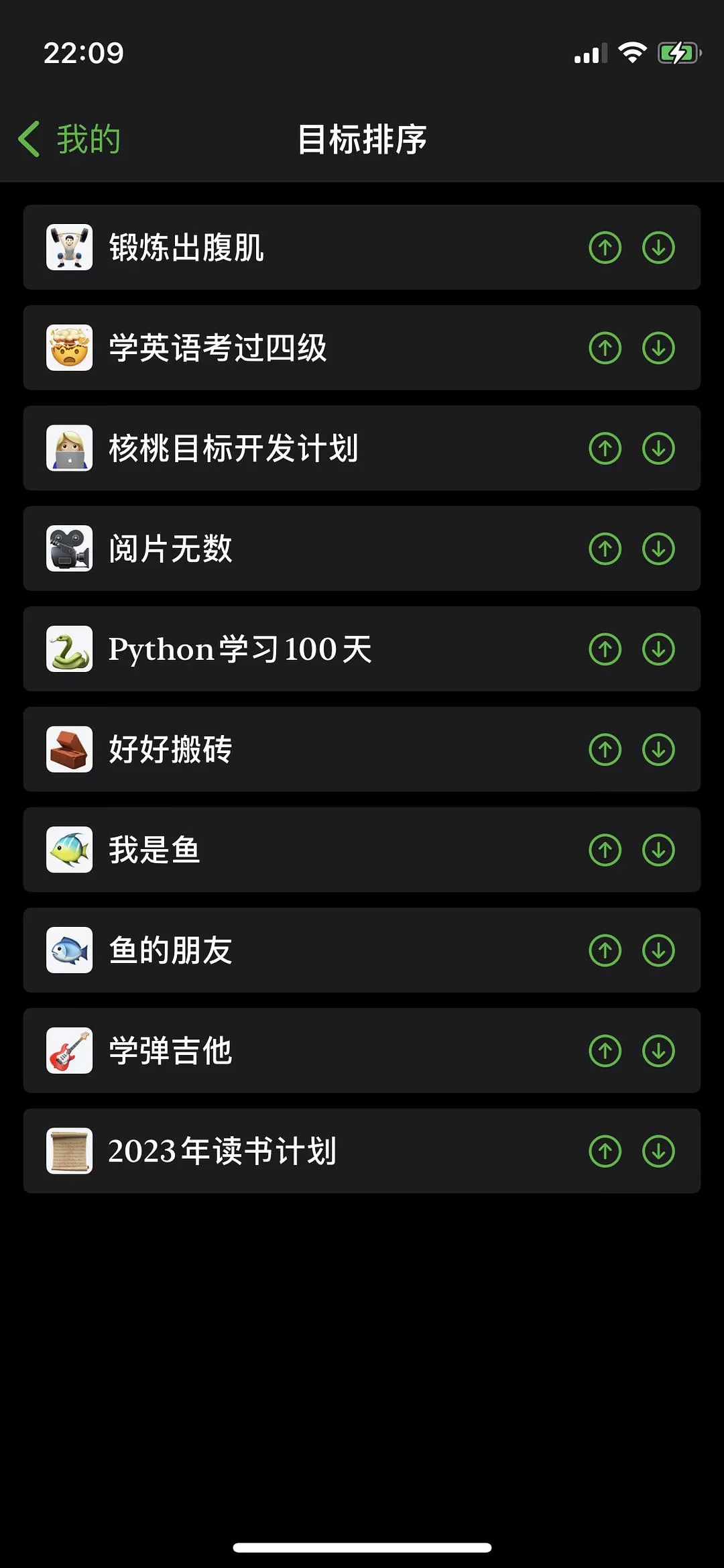Move 学弹吉他 up in ranking

(605, 1050)
